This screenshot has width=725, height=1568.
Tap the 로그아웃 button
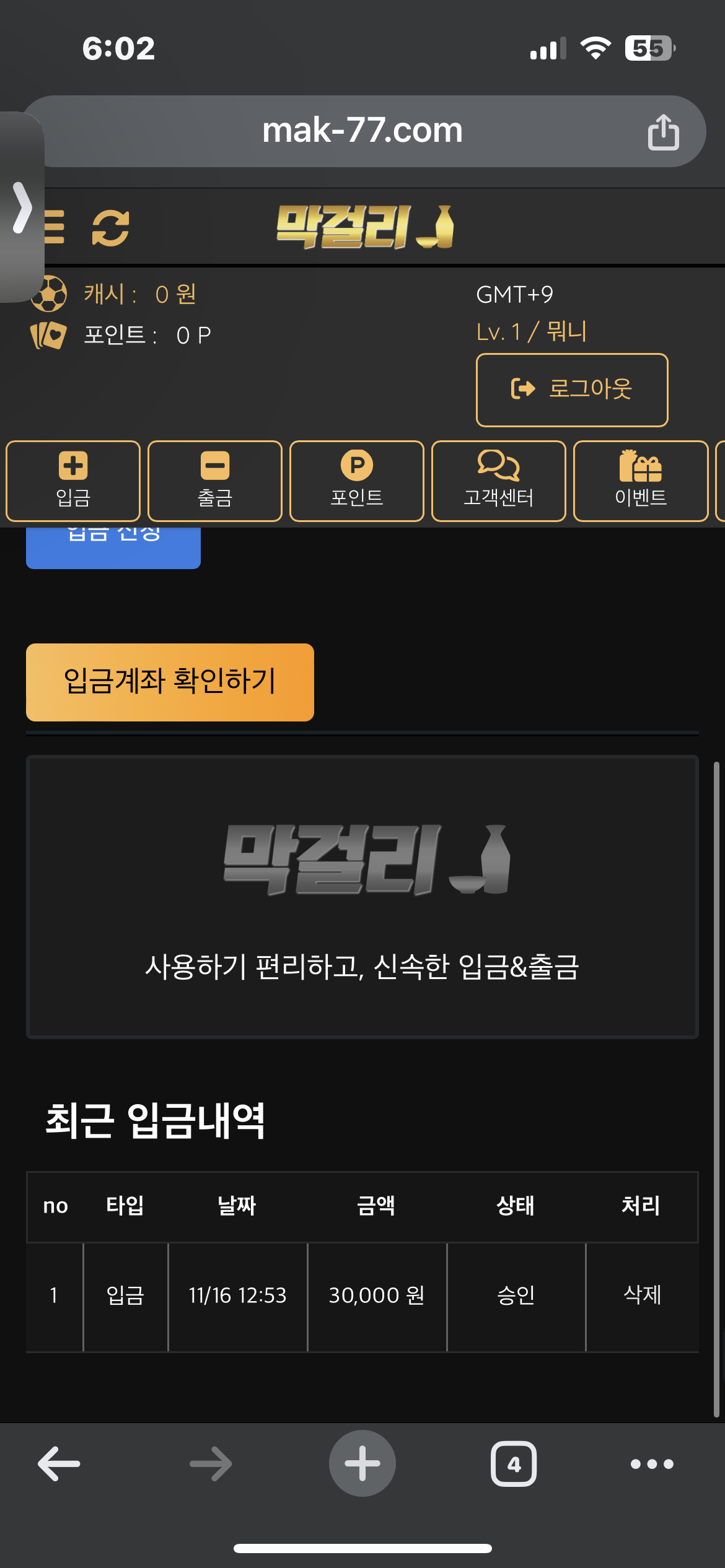572,390
